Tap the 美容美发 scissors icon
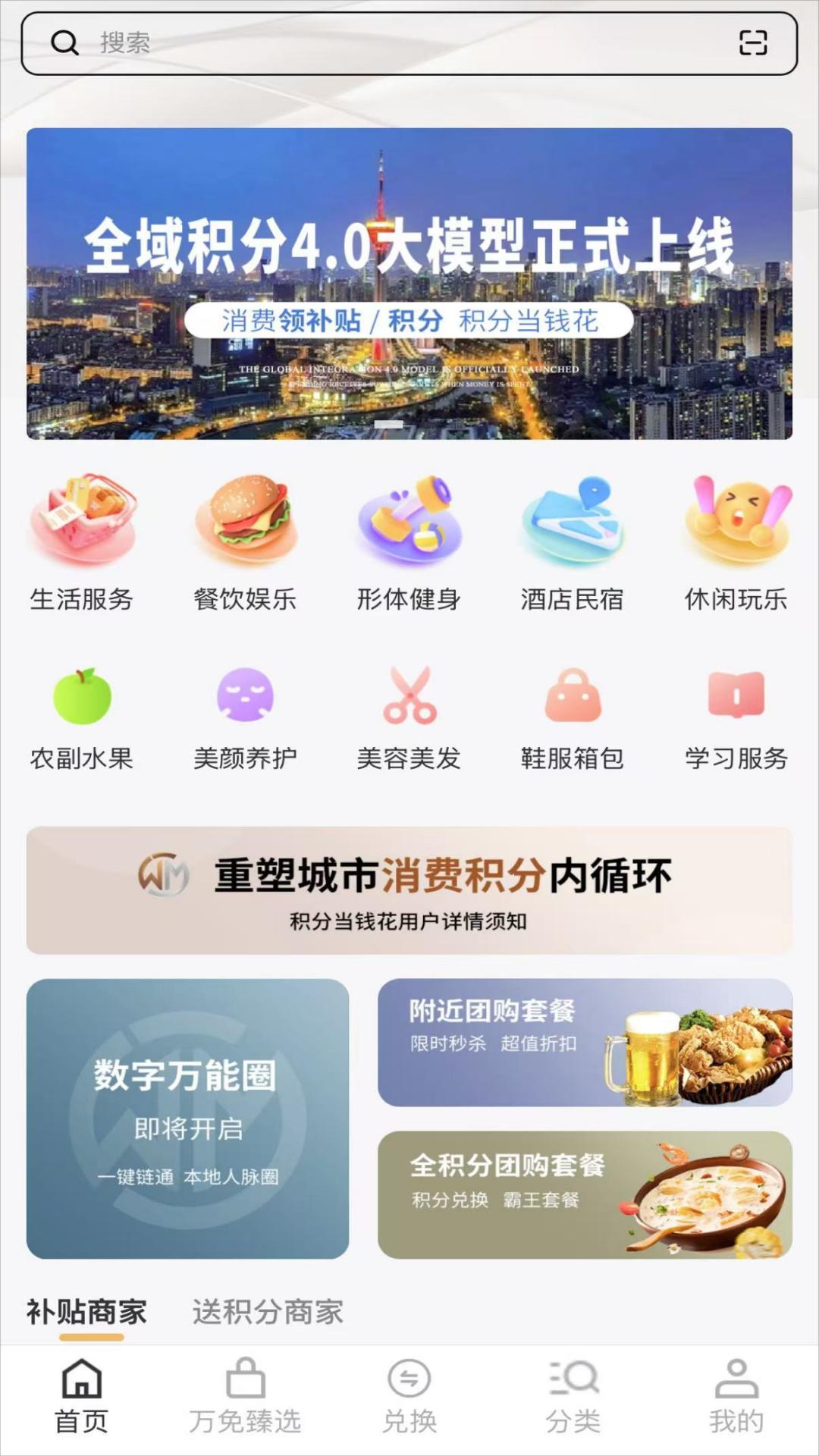The height and width of the screenshot is (1456, 819). (409, 695)
